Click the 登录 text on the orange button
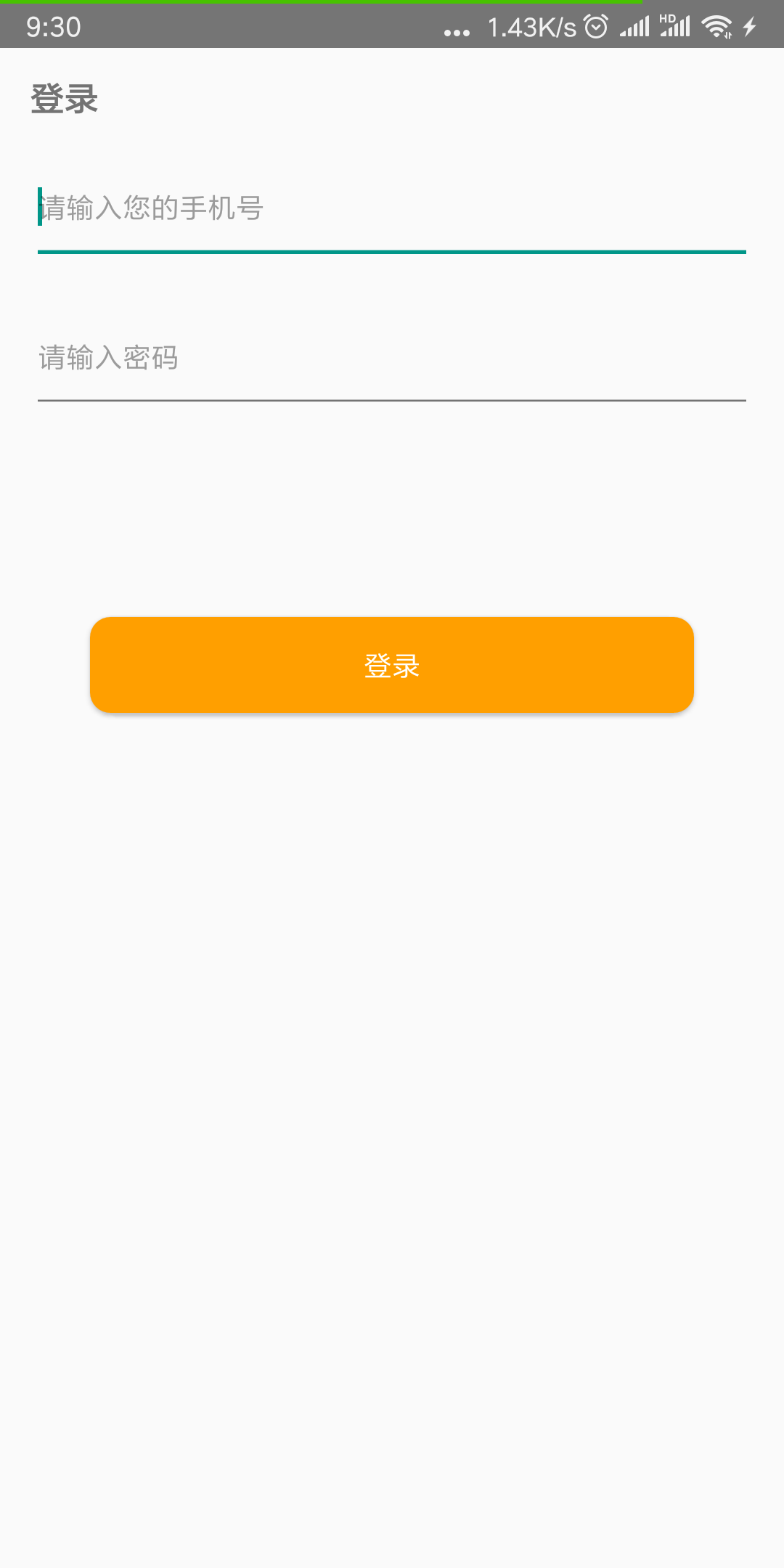Screen dimensions: 784x1568 (392, 665)
